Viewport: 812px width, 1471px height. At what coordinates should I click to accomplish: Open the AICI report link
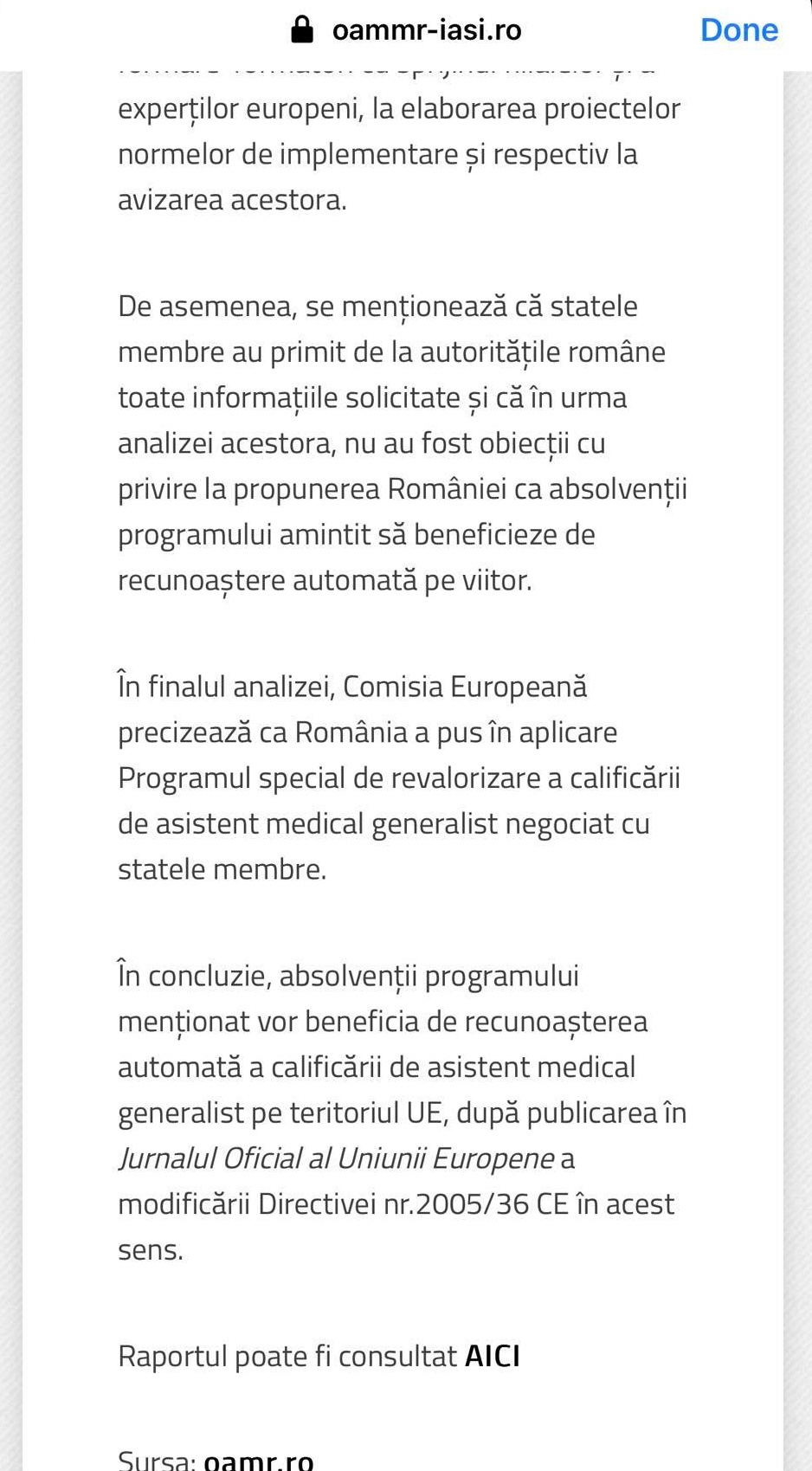(493, 1356)
